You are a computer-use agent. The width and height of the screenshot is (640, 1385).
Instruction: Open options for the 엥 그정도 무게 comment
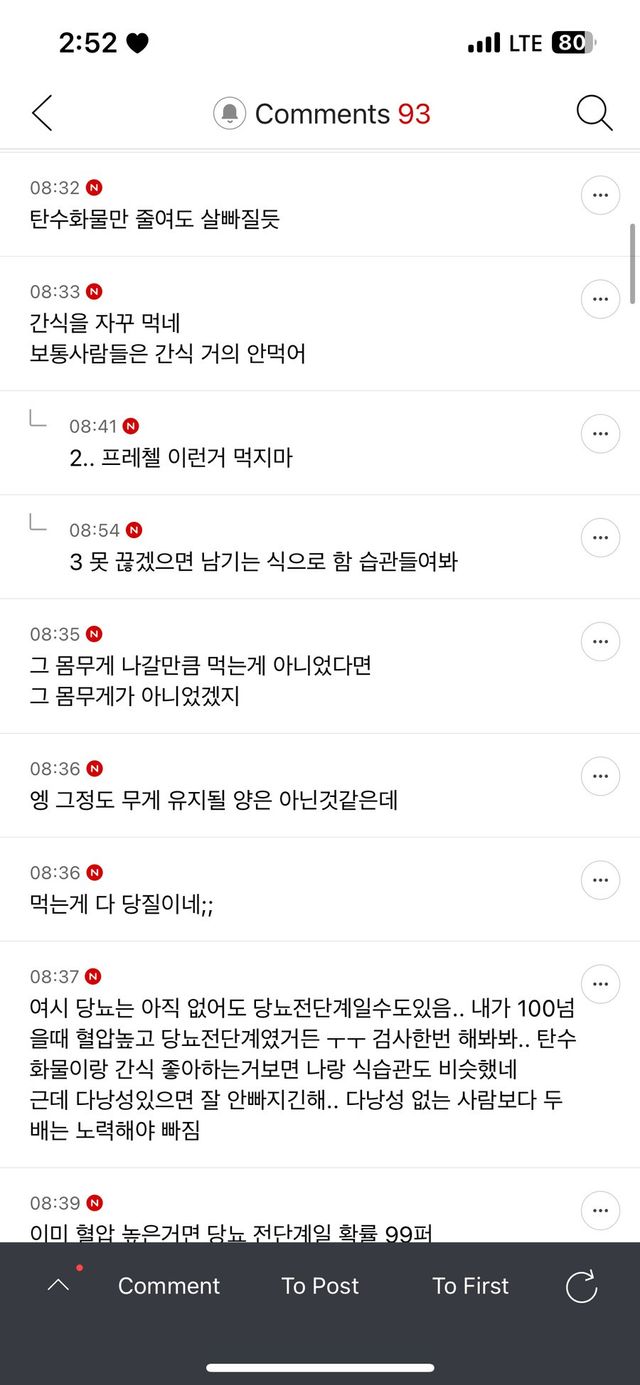pos(600,776)
